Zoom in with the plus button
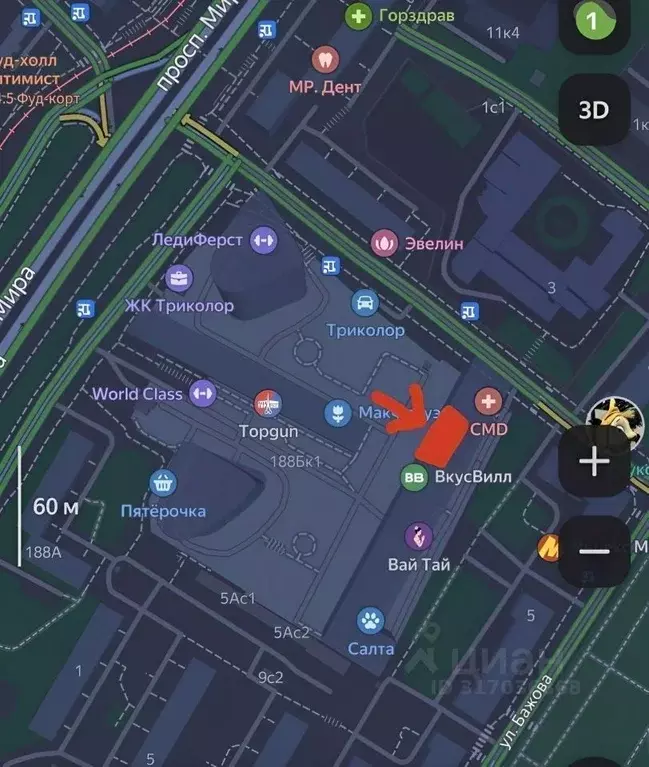 pyautogui.click(x=594, y=462)
